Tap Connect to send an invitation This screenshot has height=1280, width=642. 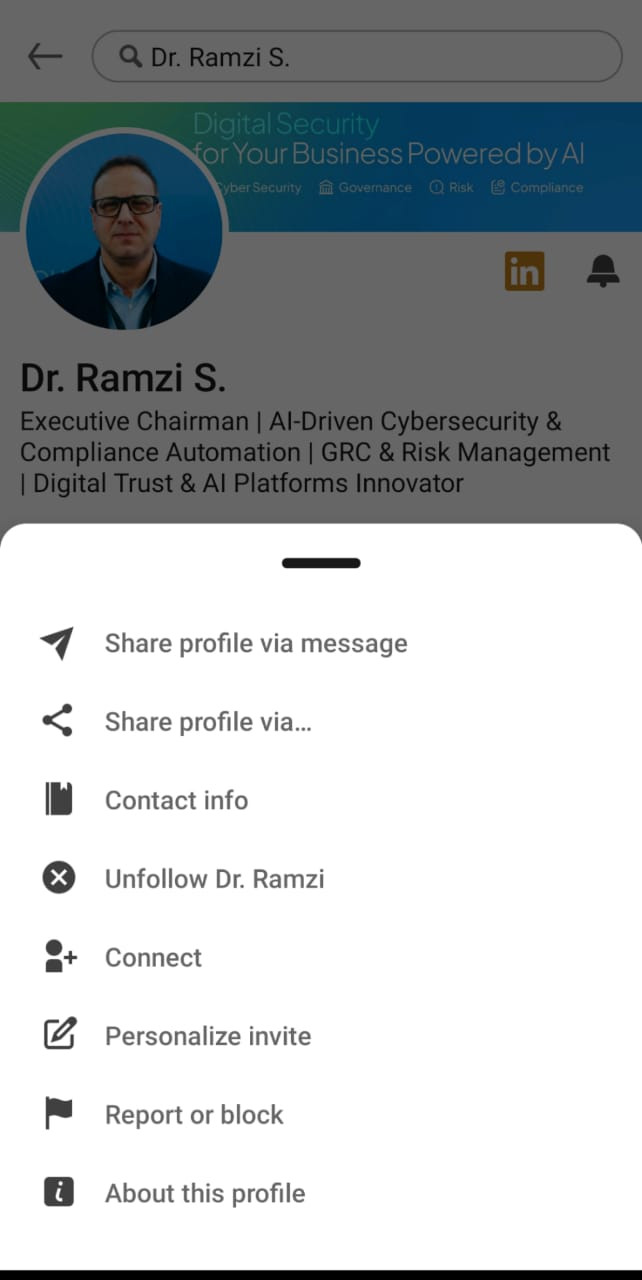tap(153, 957)
